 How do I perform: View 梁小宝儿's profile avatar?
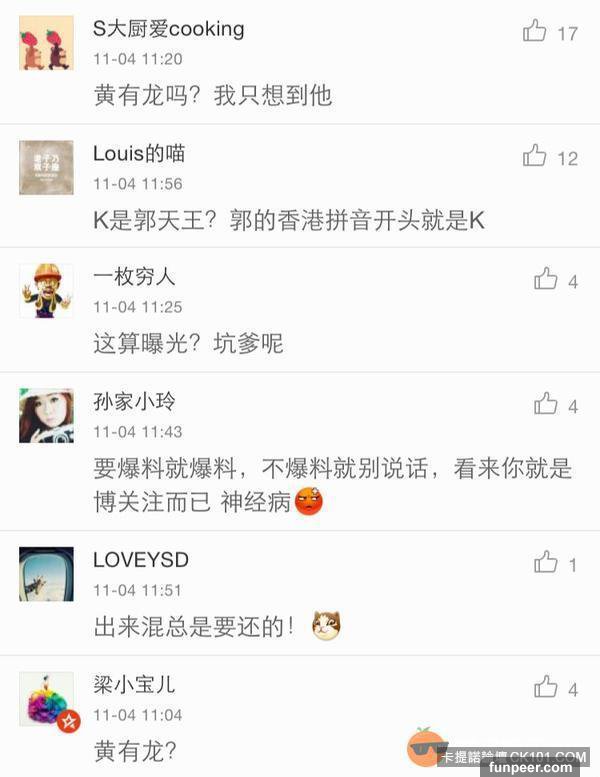point(46,698)
